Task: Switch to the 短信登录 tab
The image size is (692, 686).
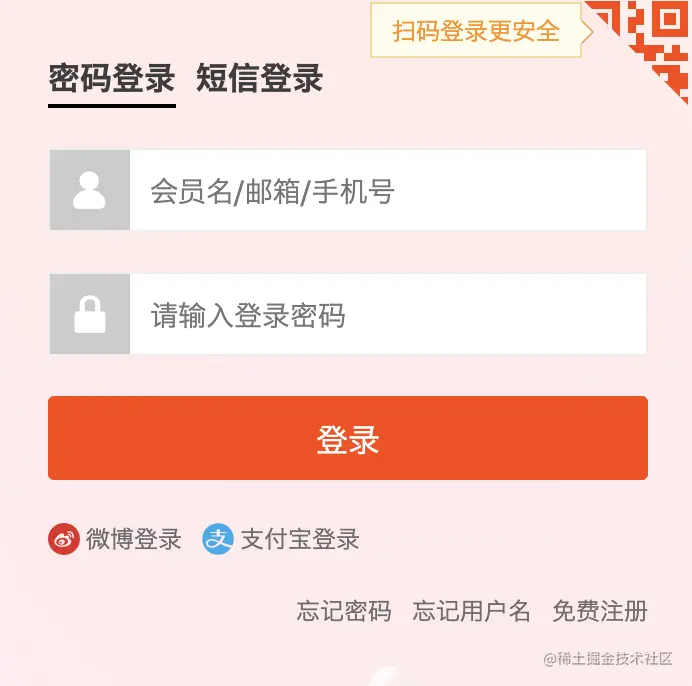Action: click(x=259, y=78)
